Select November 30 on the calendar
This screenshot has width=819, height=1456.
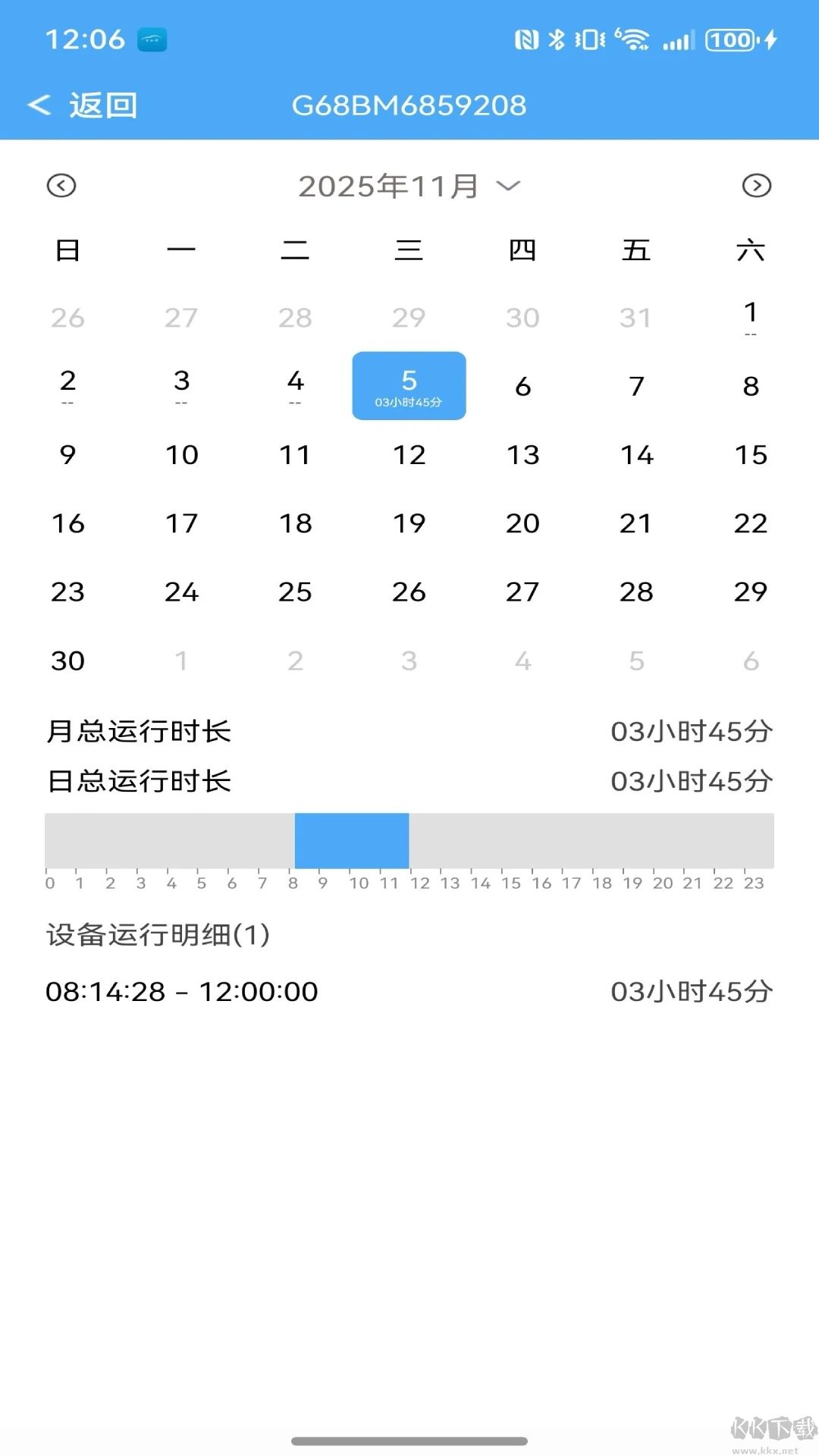(68, 661)
